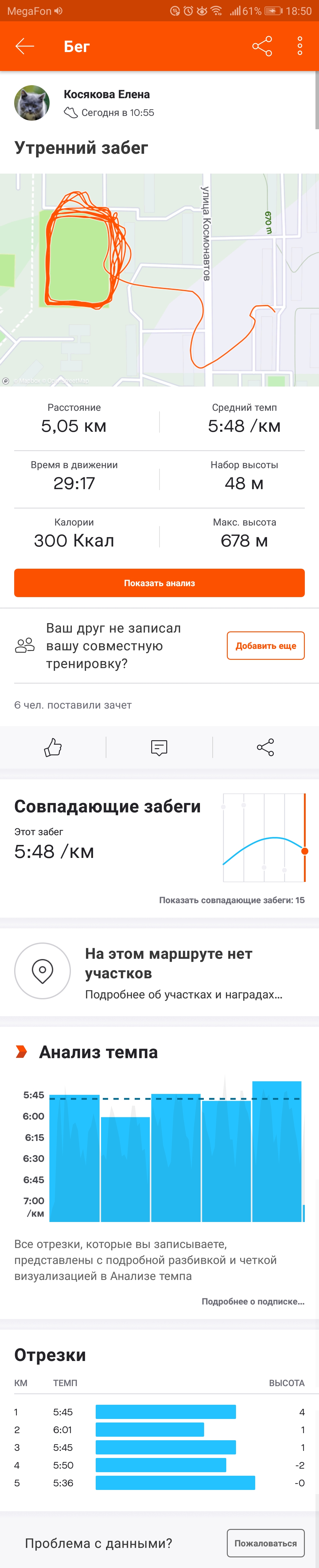Open the run route map
This screenshot has height=1568, width=319.
point(159,280)
